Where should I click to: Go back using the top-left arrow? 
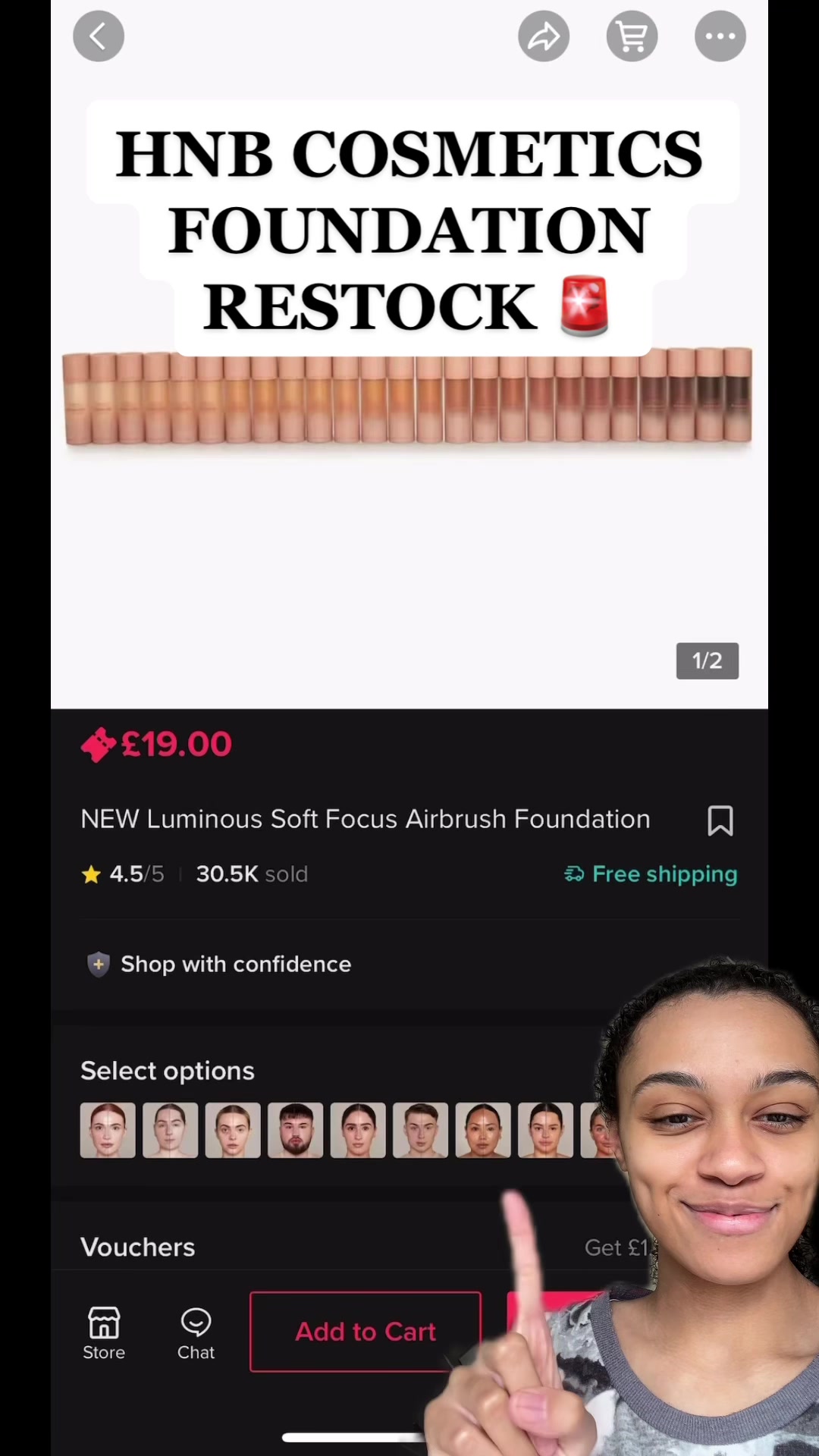coord(99,36)
